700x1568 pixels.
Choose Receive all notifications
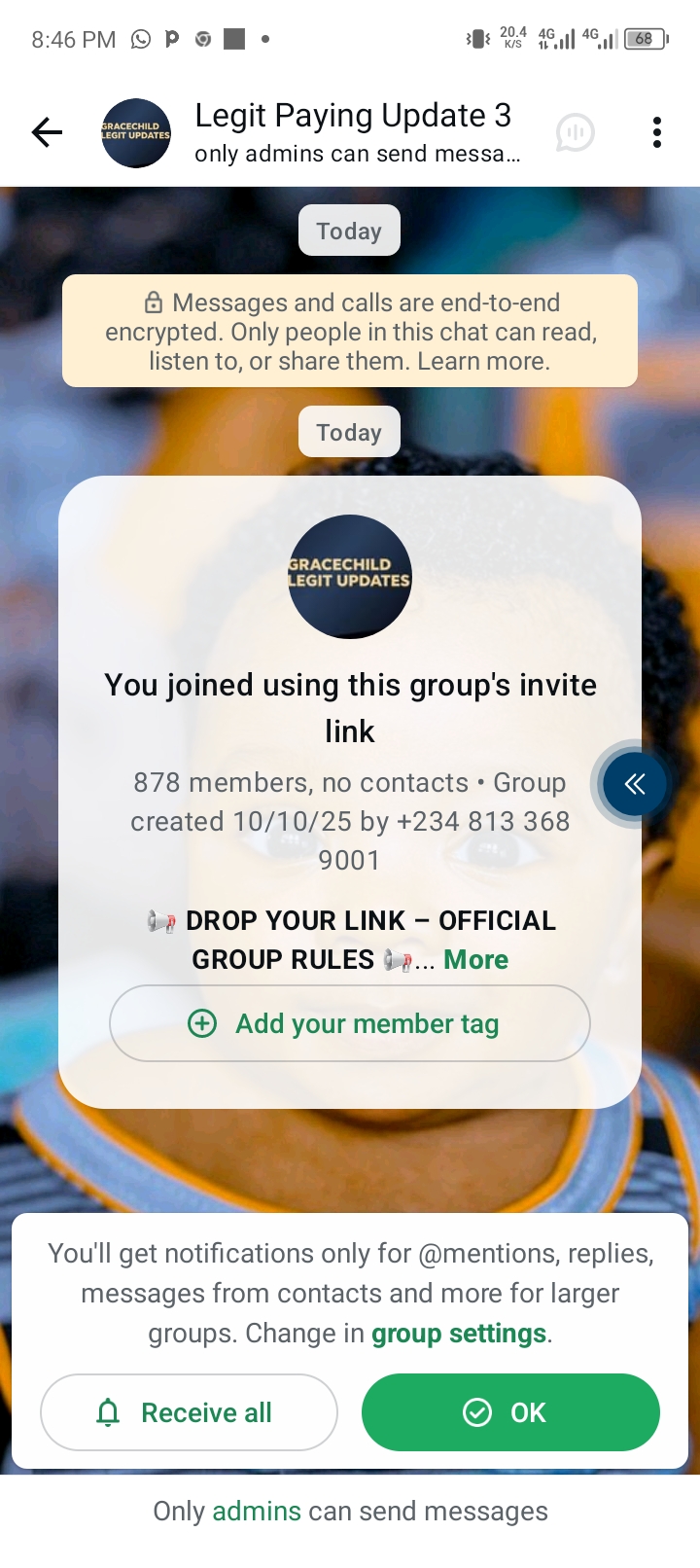pyautogui.click(x=189, y=1412)
